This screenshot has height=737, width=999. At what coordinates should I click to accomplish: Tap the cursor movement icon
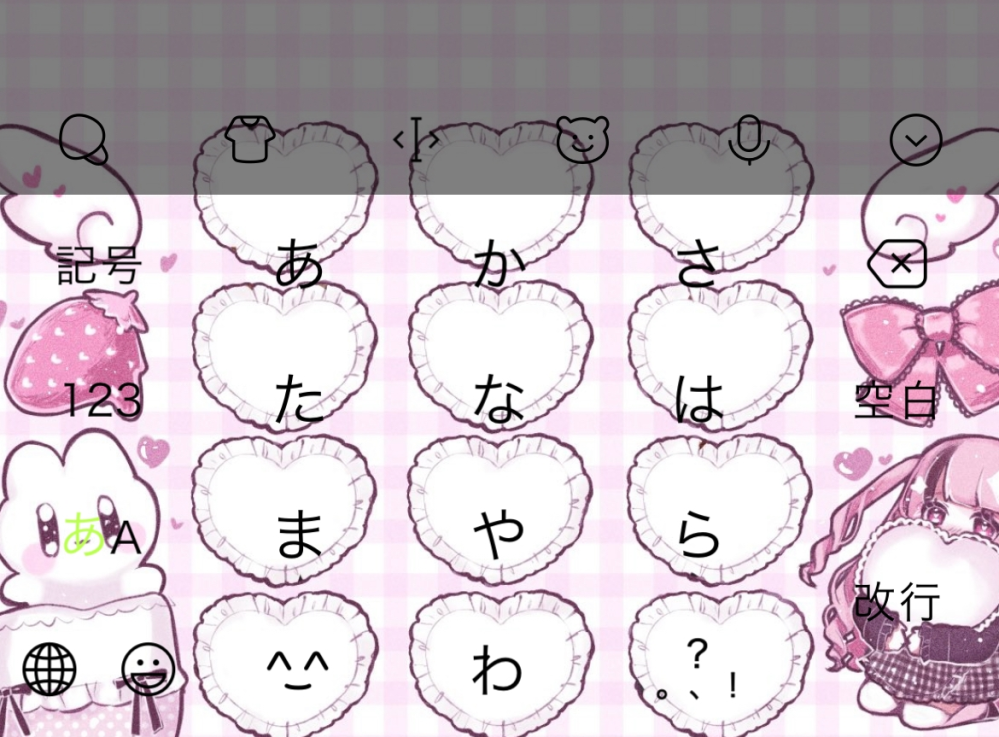(415, 140)
